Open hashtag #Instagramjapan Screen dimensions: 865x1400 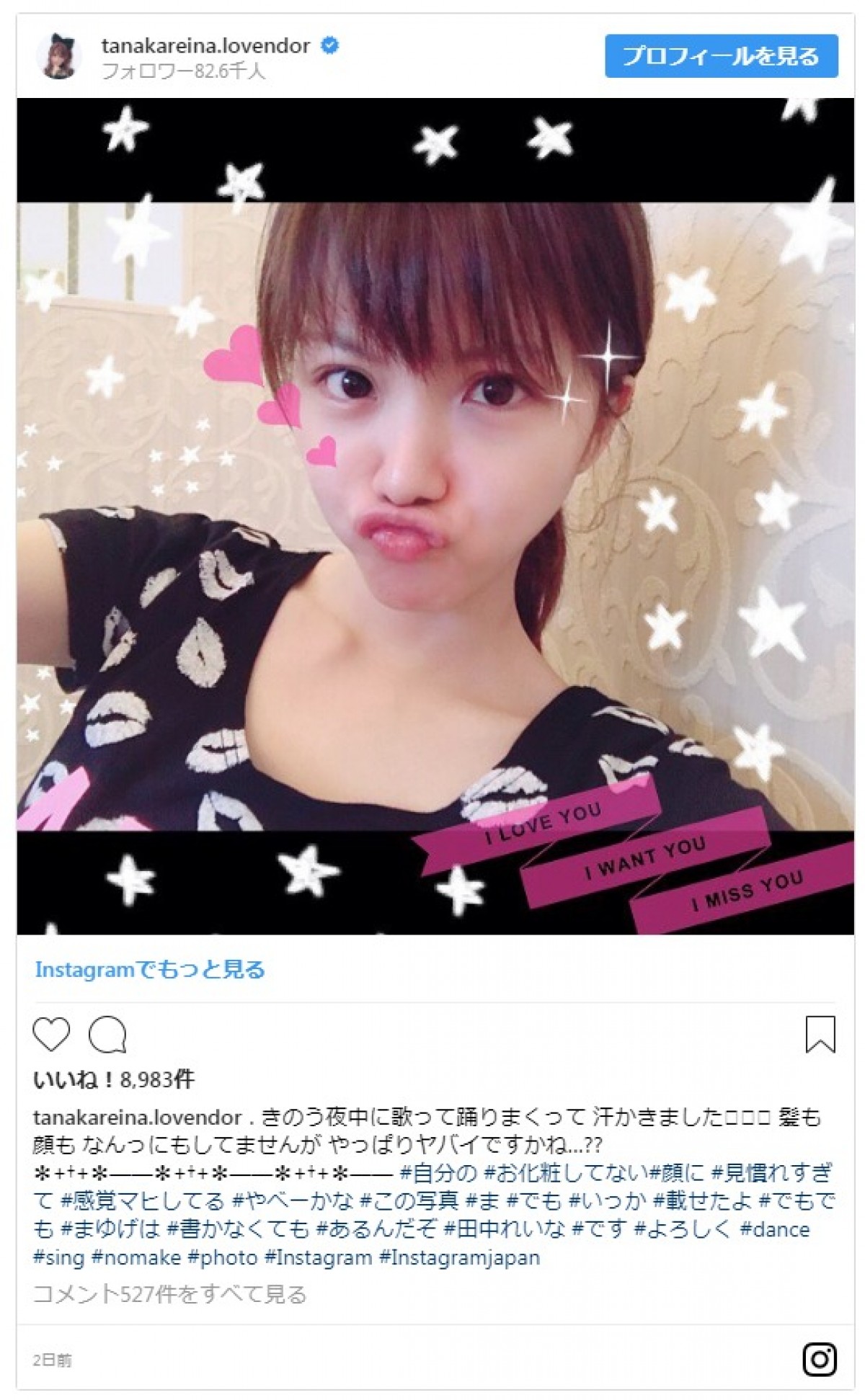459,1257
